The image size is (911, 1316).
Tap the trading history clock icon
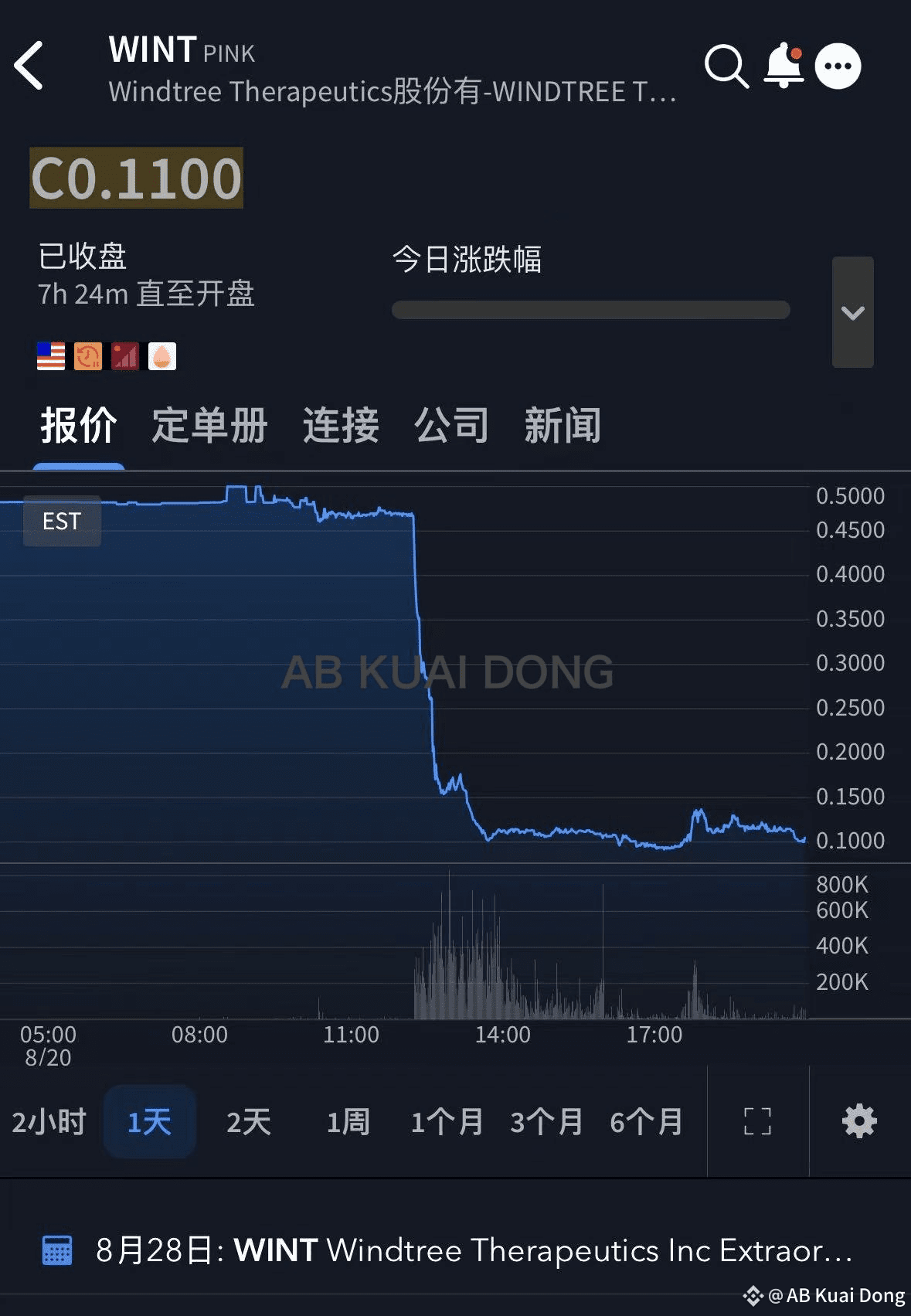(x=87, y=355)
